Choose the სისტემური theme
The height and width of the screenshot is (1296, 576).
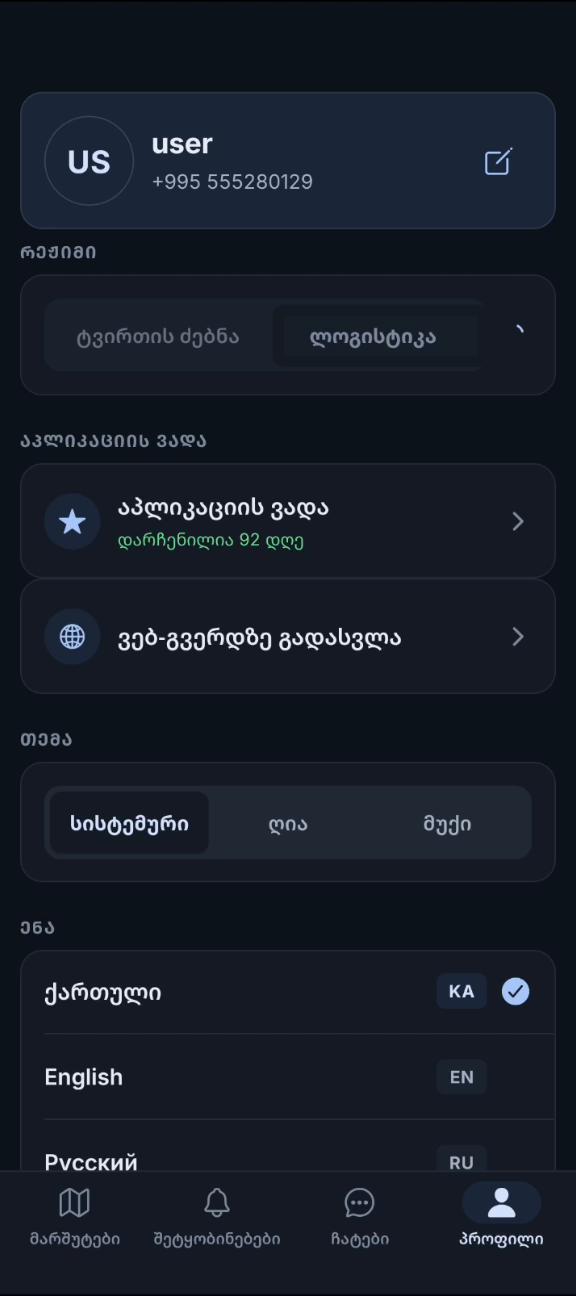[129, 824]
